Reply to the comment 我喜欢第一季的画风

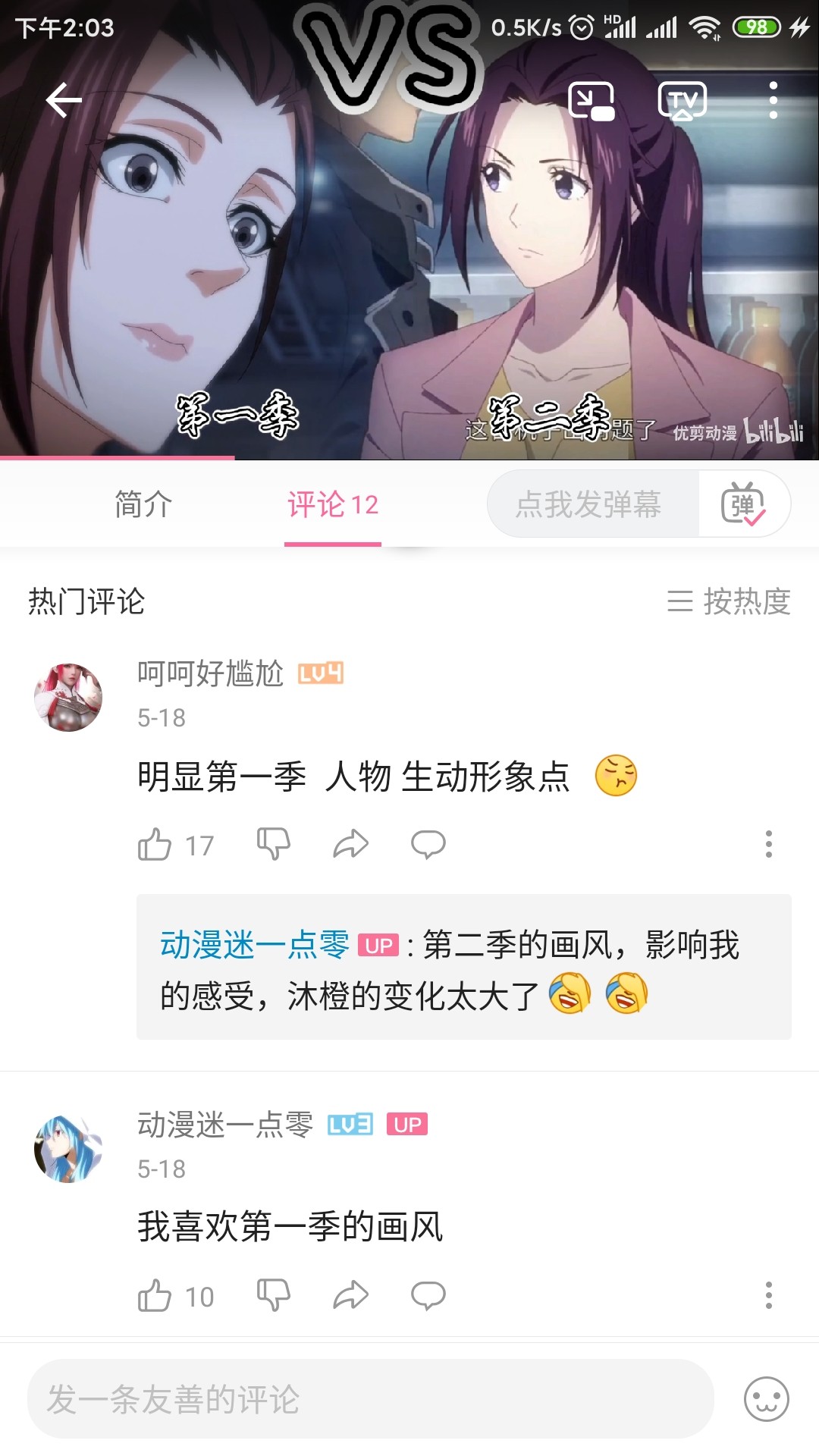coord(428,1295)
